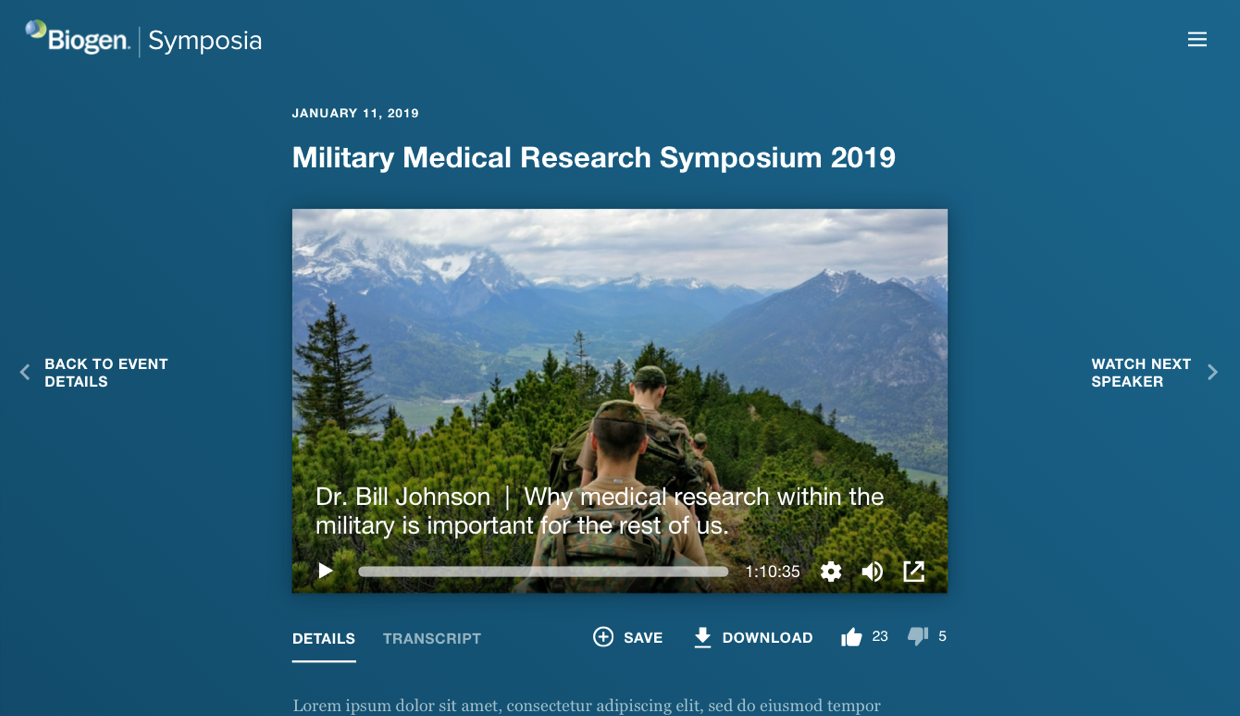Select the Details tab
This screenshot has height=716, width=1240.
pos(323,638)
